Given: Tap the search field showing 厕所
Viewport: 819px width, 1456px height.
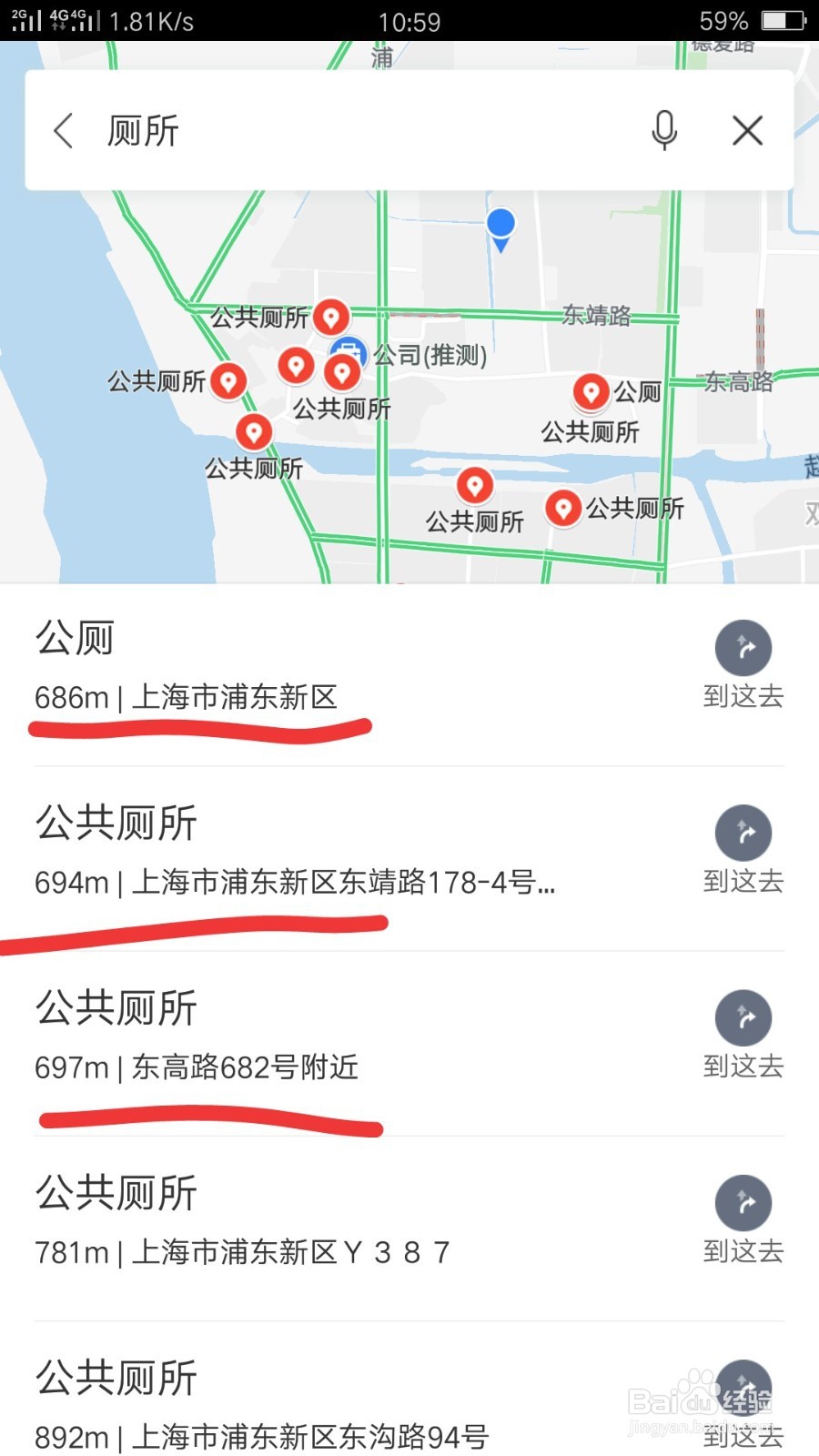Looking at the screenshot, I should pos(273,130).
